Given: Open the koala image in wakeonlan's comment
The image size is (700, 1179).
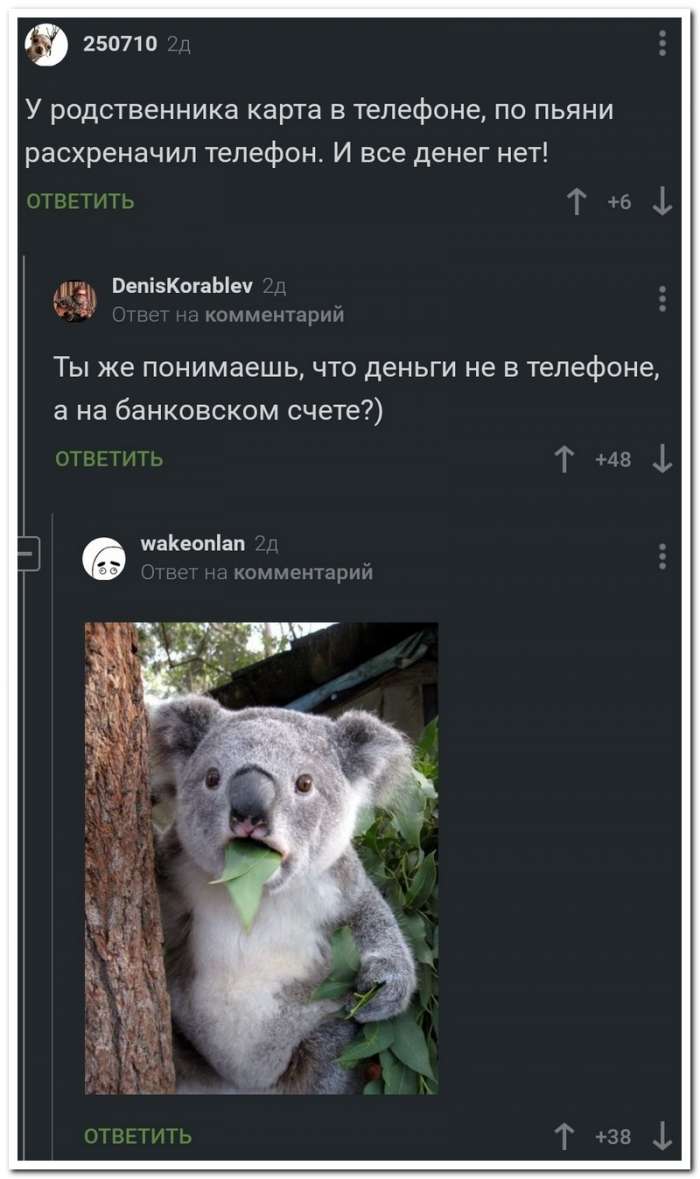Looking at the screenshot, I should click(261, 858).
